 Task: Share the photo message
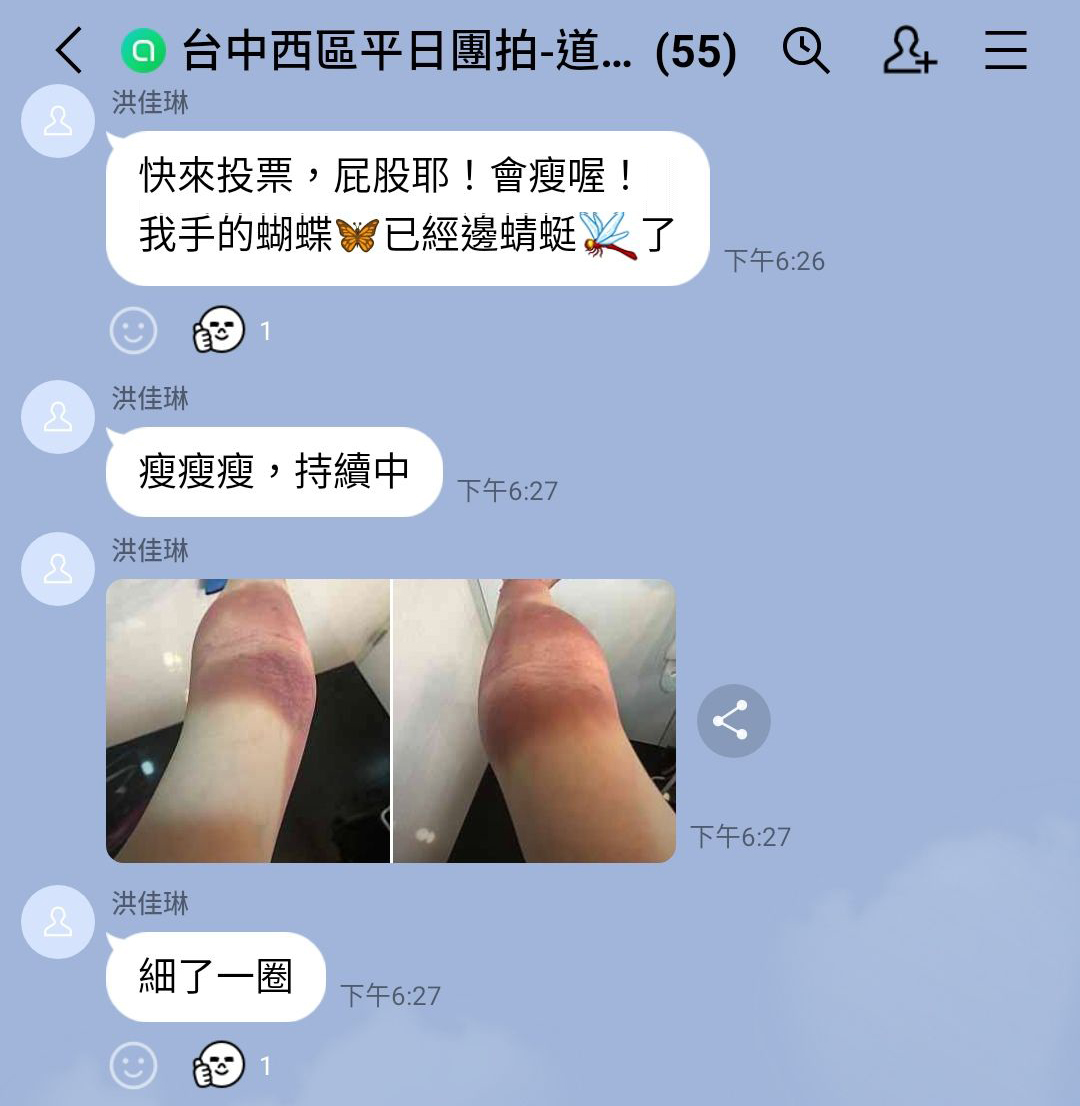[733, 720]
